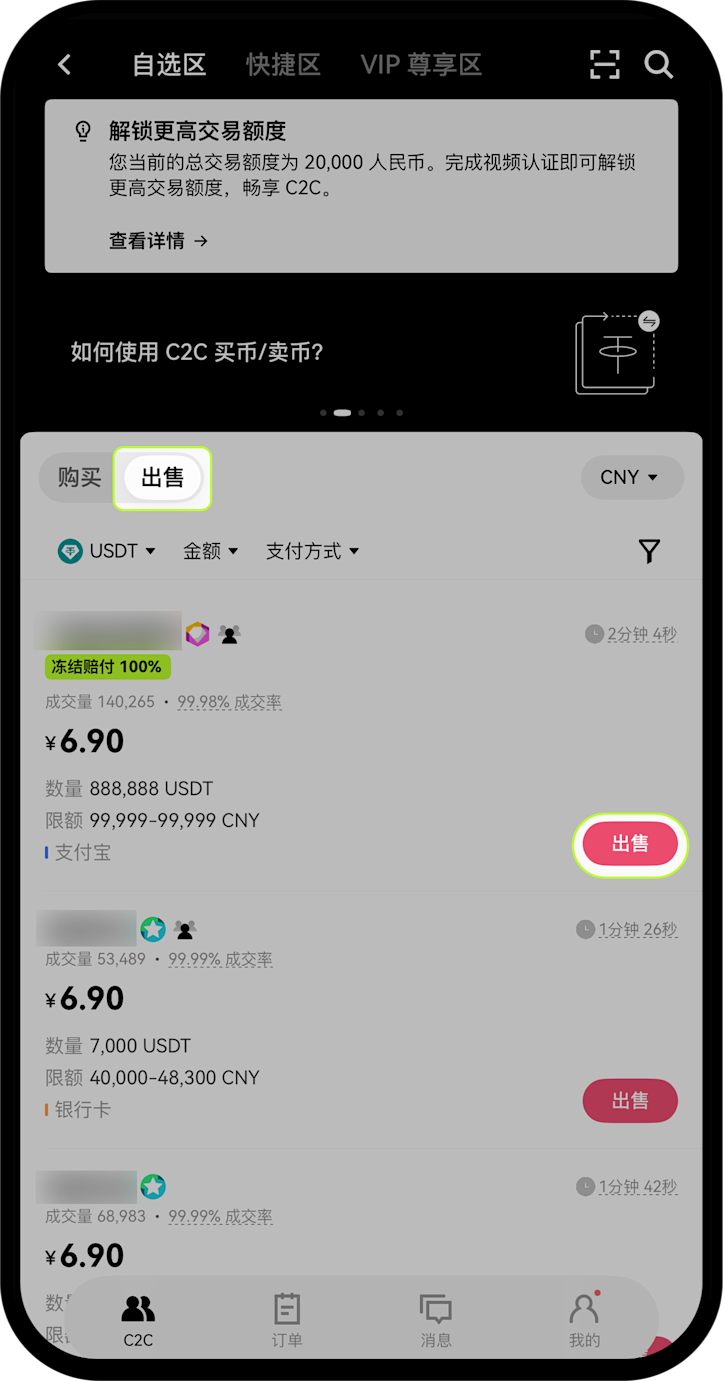Open the CNY currency dropdown

click(x=632, y=478)
